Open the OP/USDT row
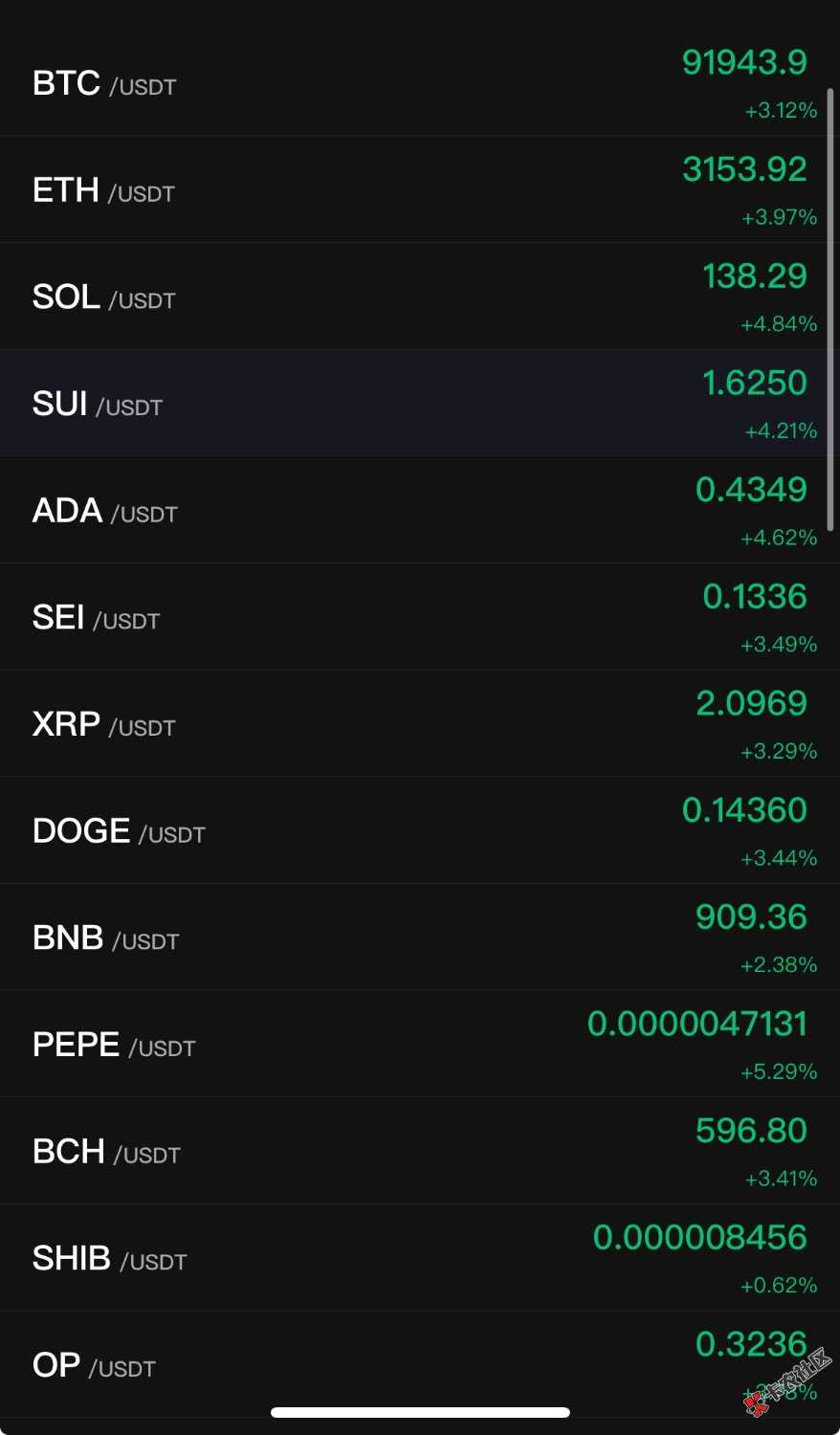 [x=94, y=1365]
